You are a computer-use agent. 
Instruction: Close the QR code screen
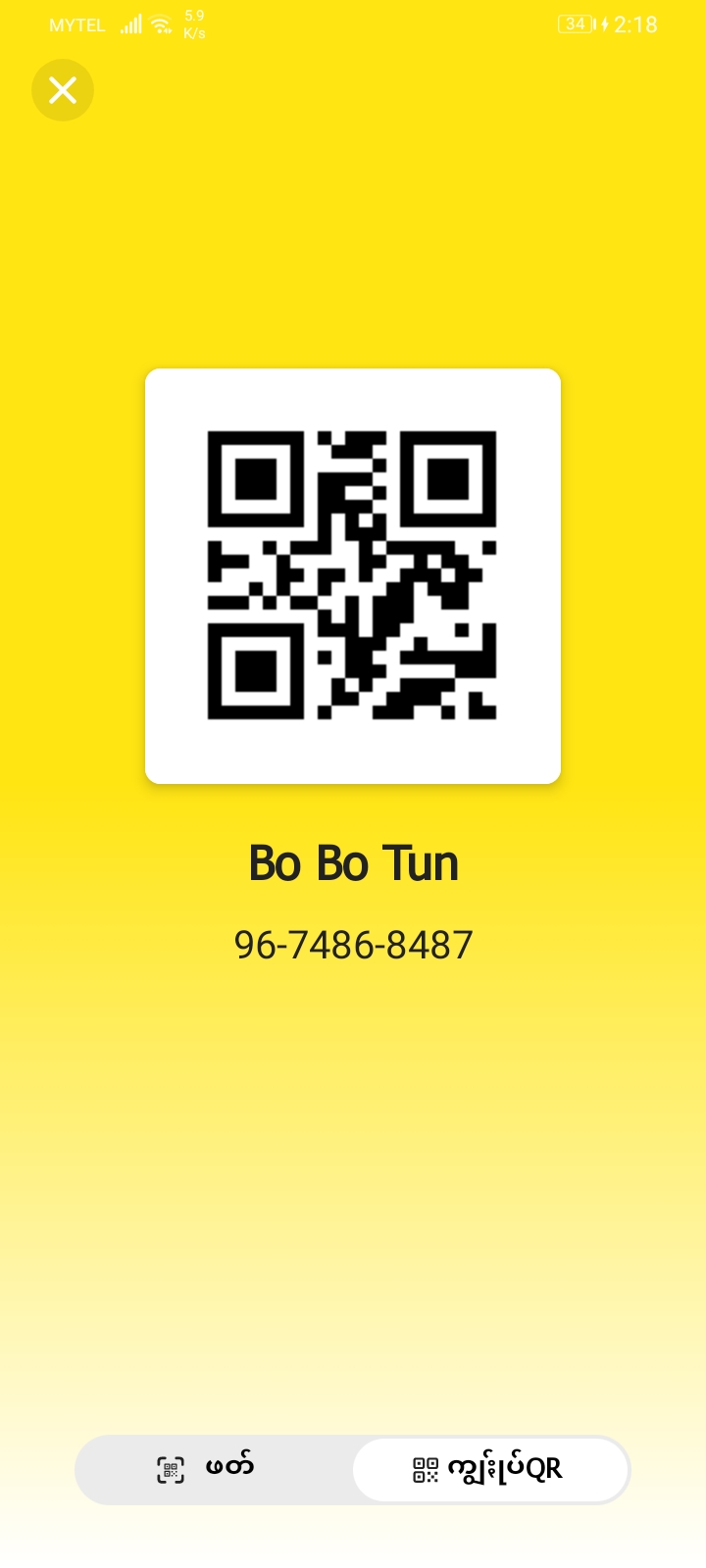tap(63, 90)
